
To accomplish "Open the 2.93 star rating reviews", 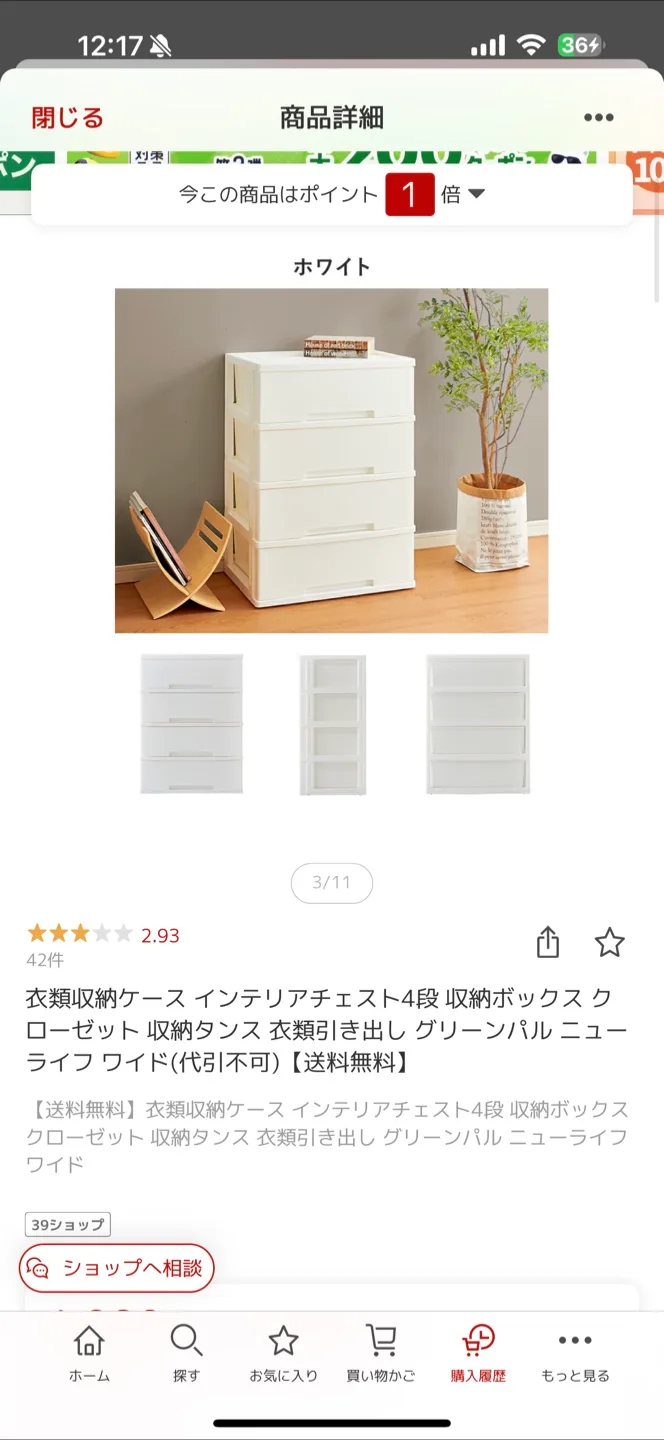I will (x=103, y=935).
